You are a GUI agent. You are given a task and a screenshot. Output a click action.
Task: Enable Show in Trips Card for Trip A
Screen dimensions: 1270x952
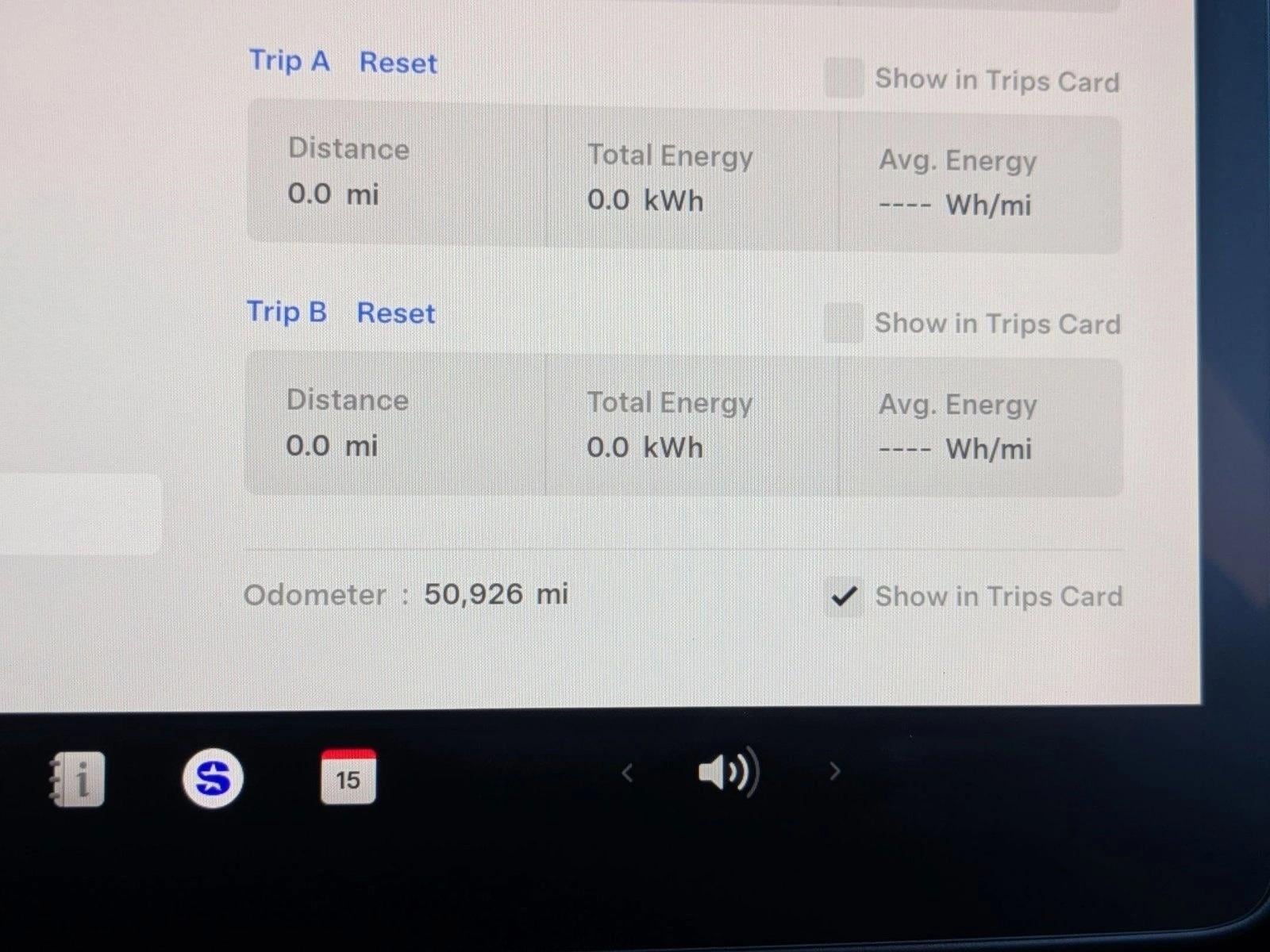tap(844, 79)
